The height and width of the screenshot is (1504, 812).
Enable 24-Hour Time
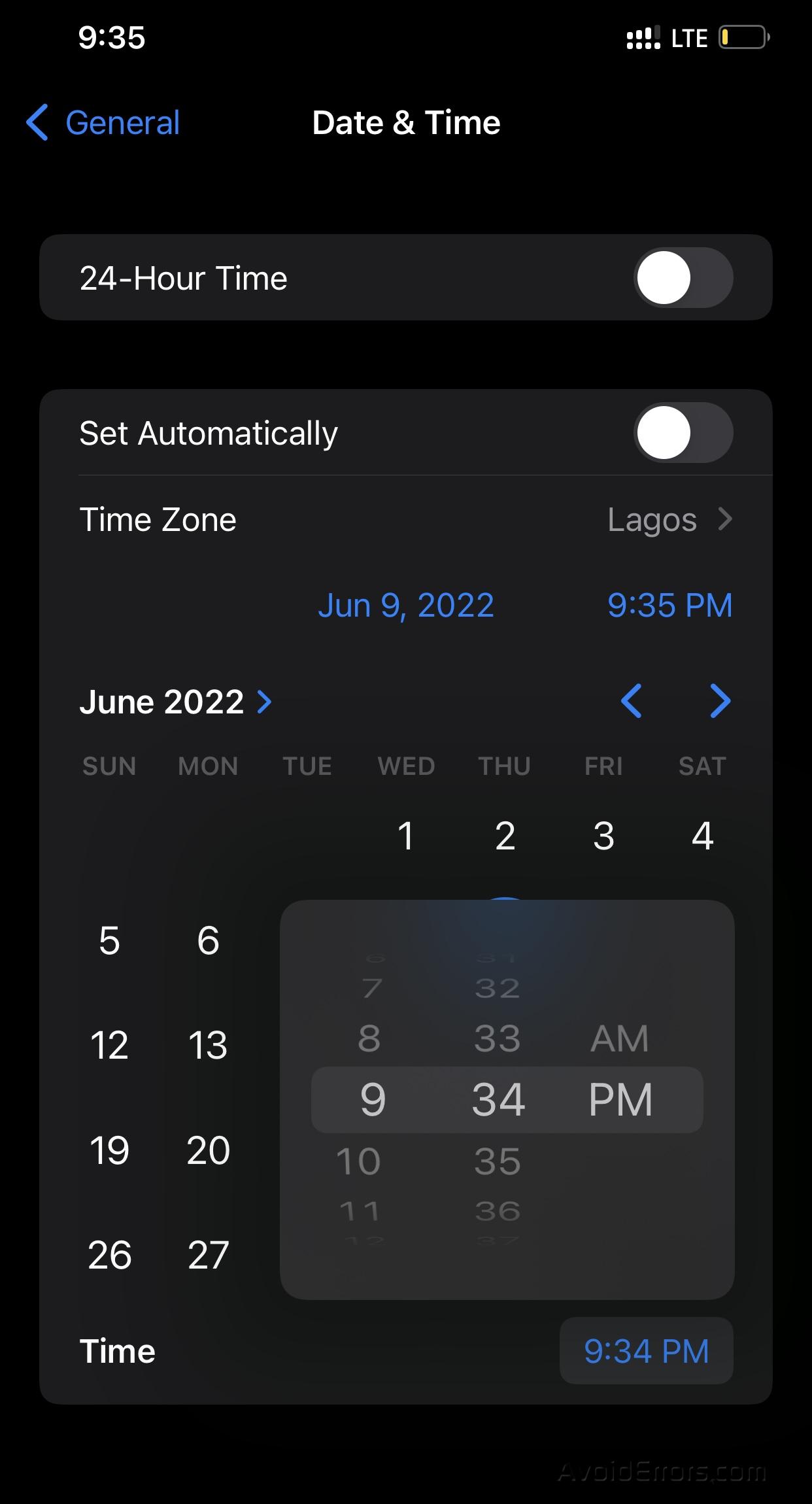(x=684, y=277)
